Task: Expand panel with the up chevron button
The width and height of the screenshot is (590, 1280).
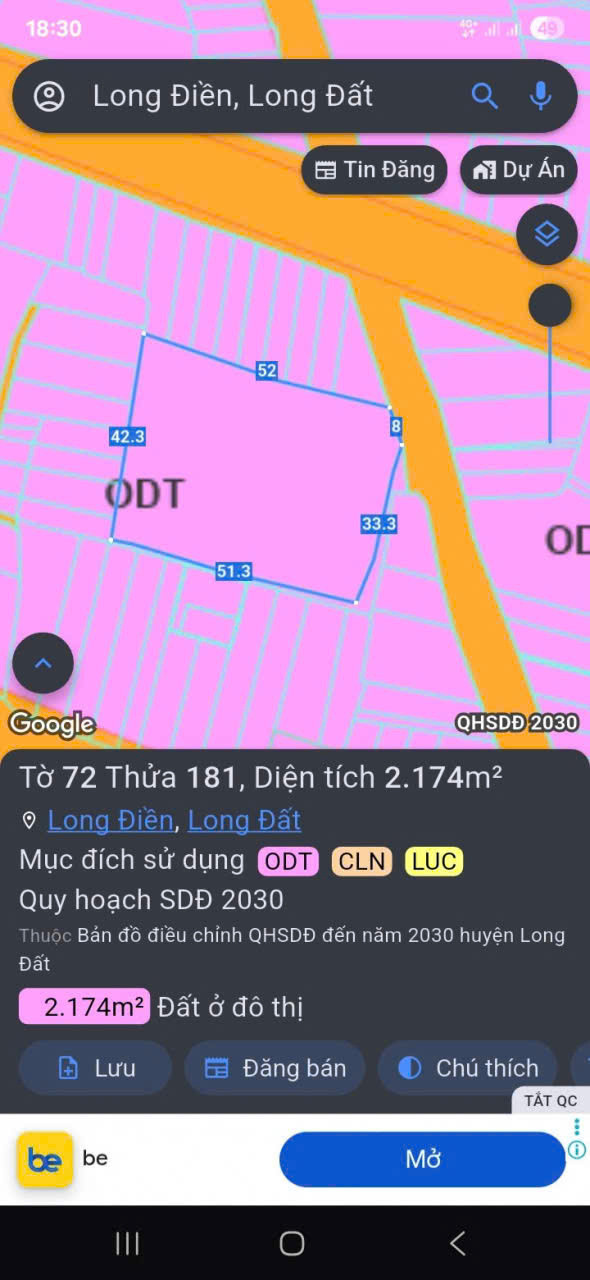Action: (x=43, y=663)
